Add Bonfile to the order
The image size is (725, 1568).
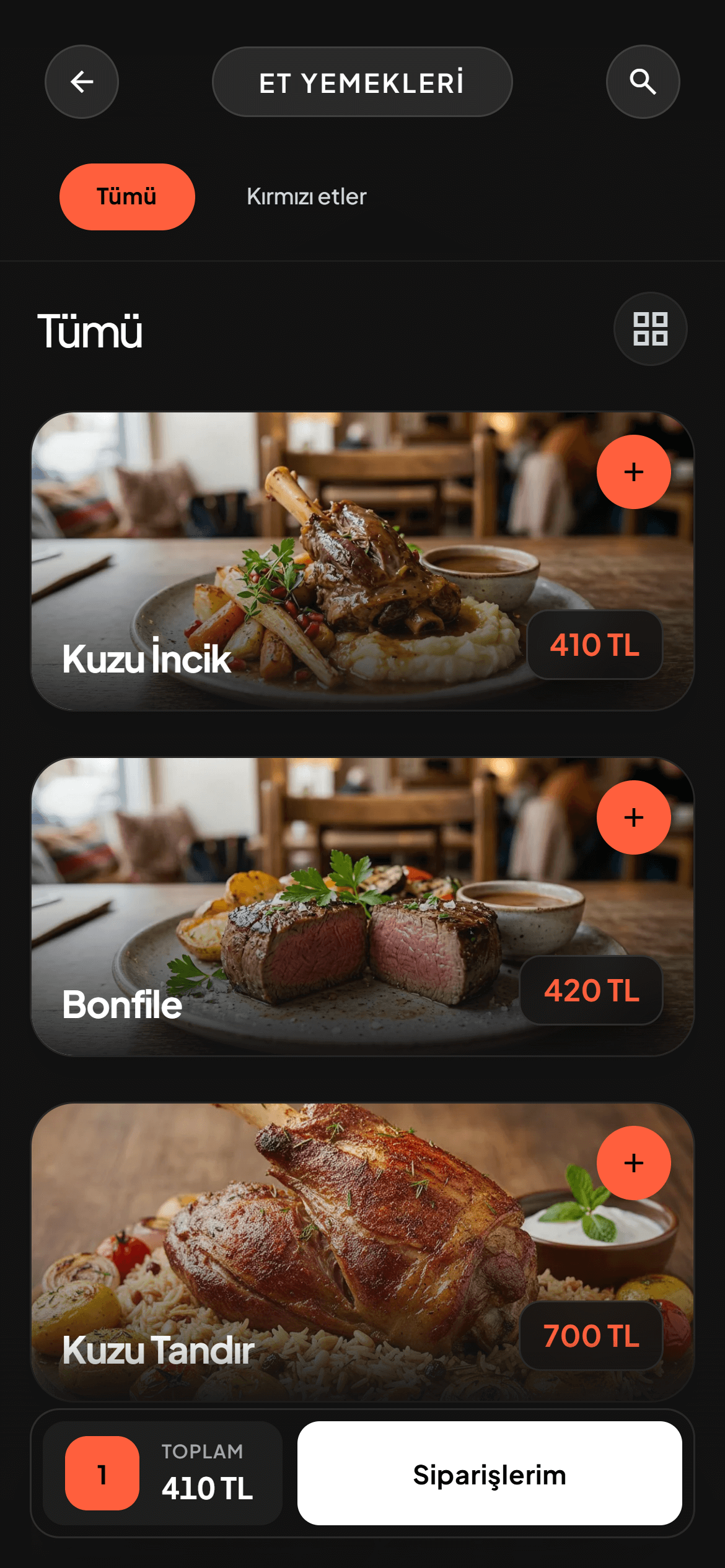[x=633, y=817]
